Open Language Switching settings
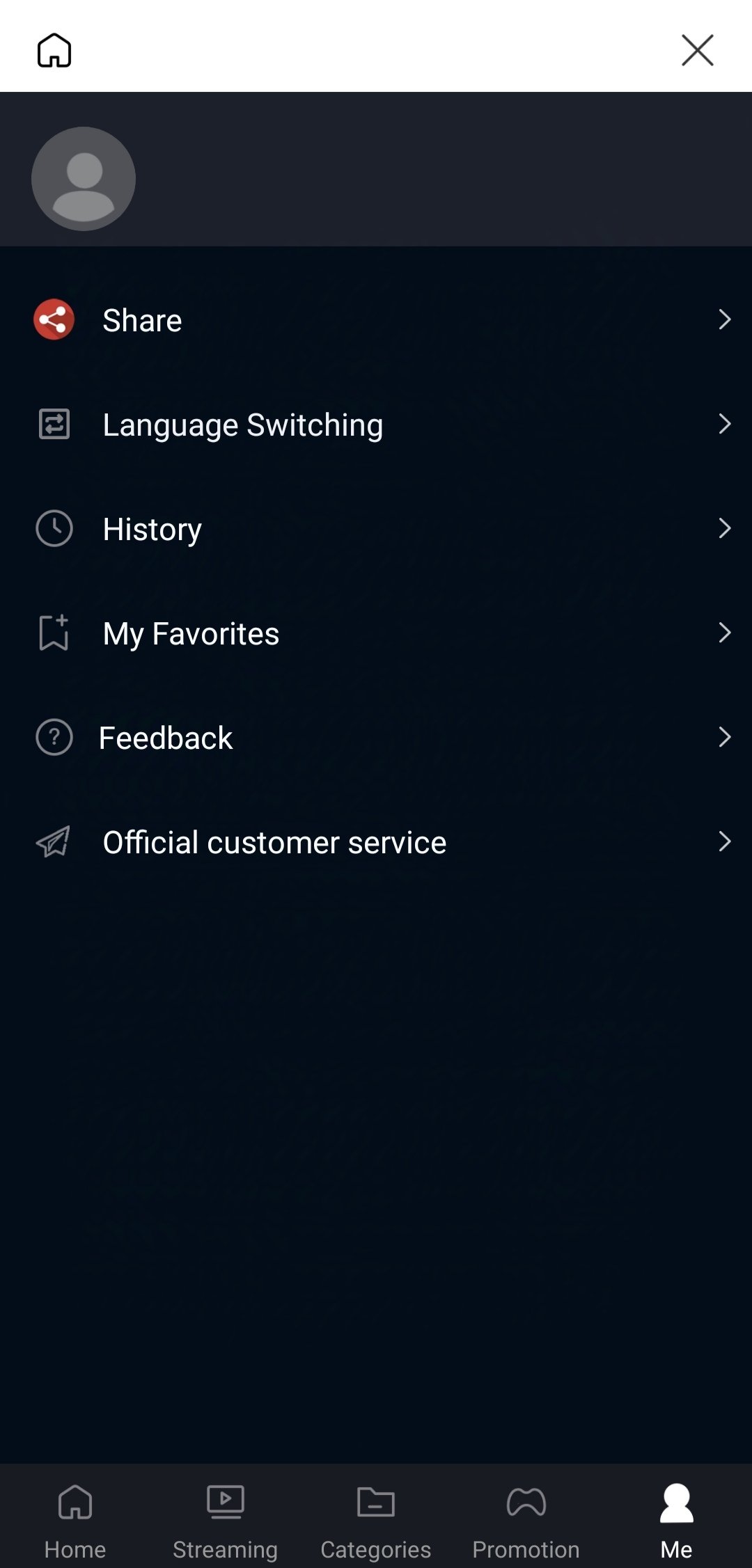This screenshot has height=1568, width=752. click(376, 425)
